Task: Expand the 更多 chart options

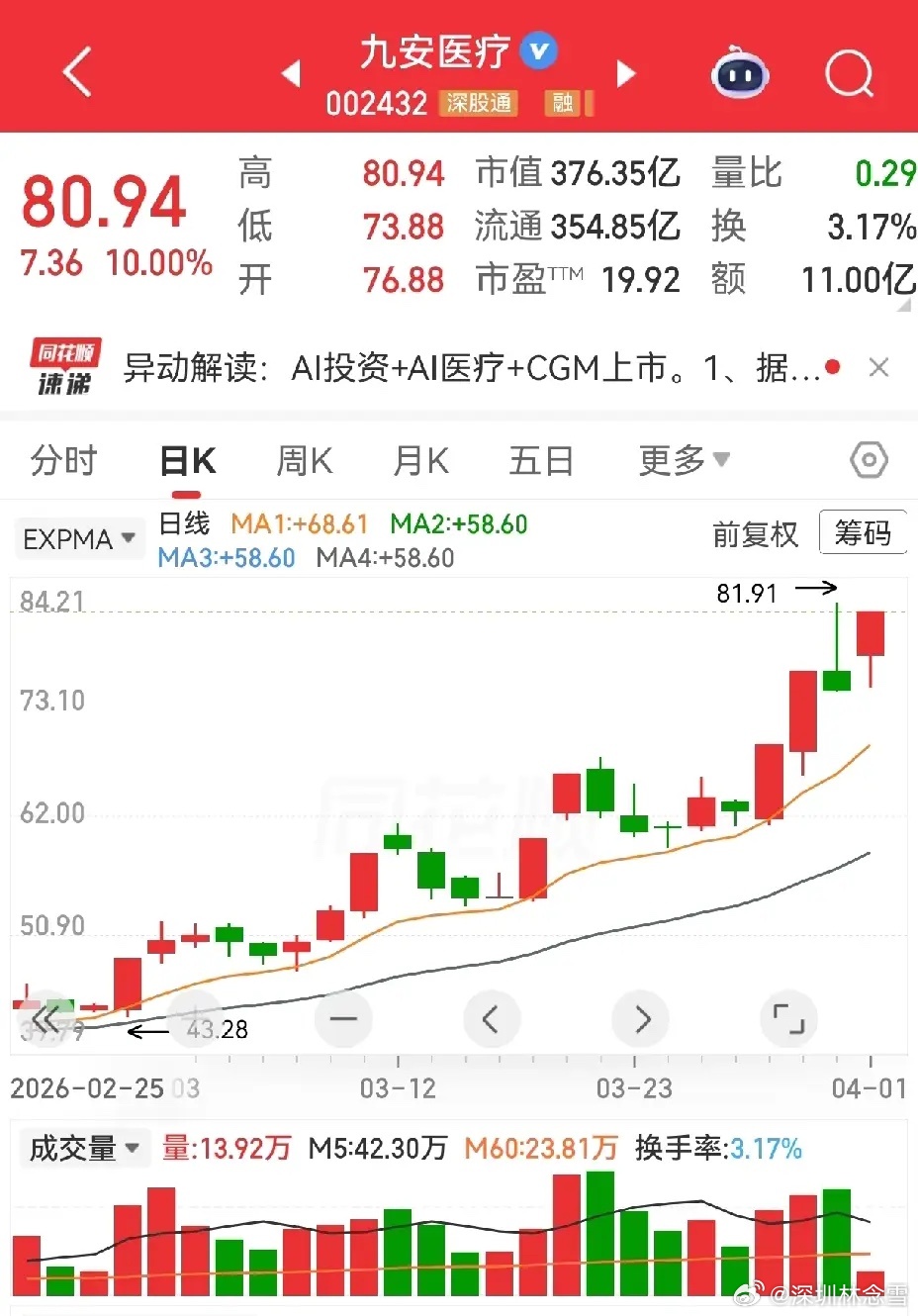Action: click(684, 460)
